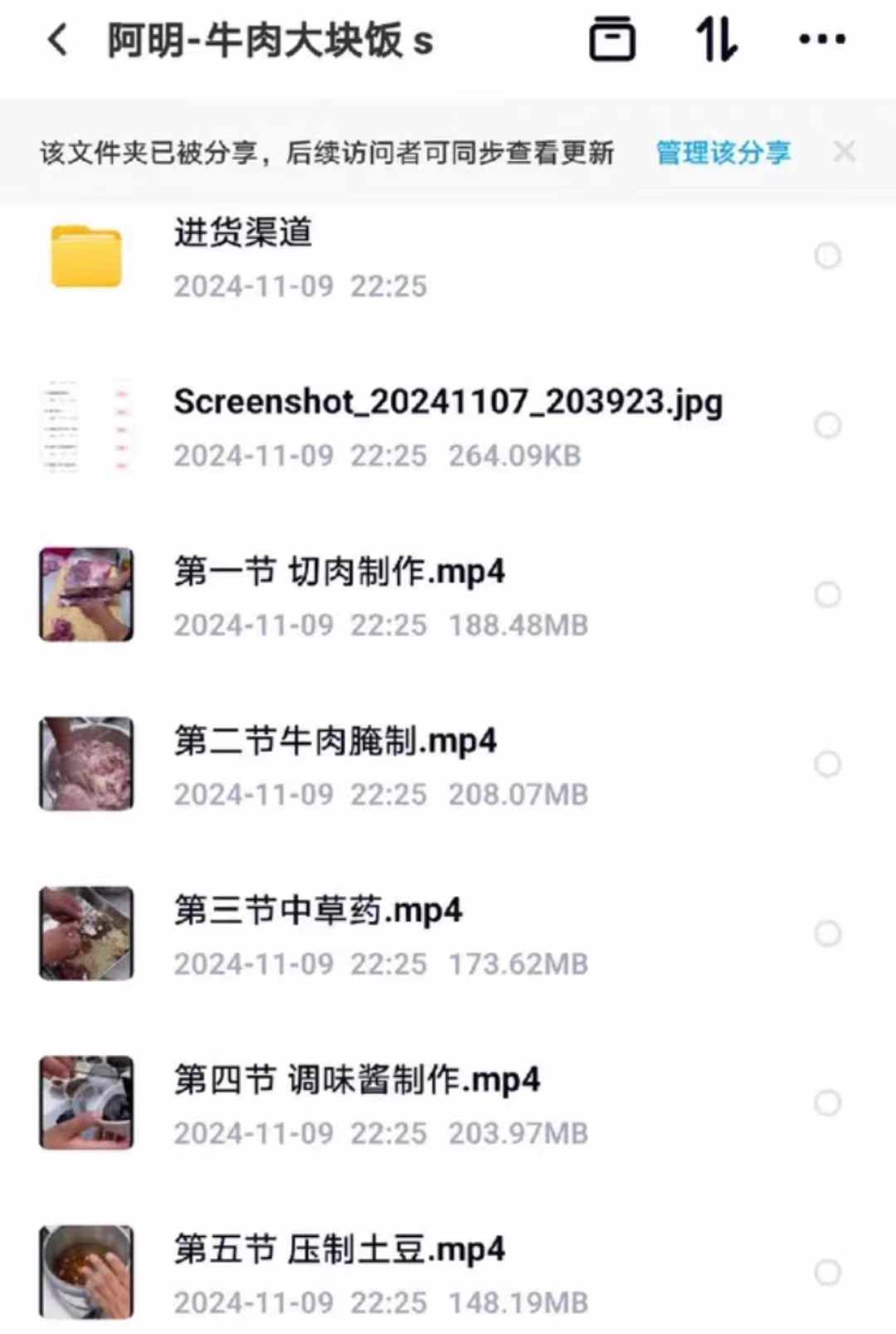Open more actions via the ellipsis dropdown
This screenshot has height=1334, width=896.
[x=822, y=39]
